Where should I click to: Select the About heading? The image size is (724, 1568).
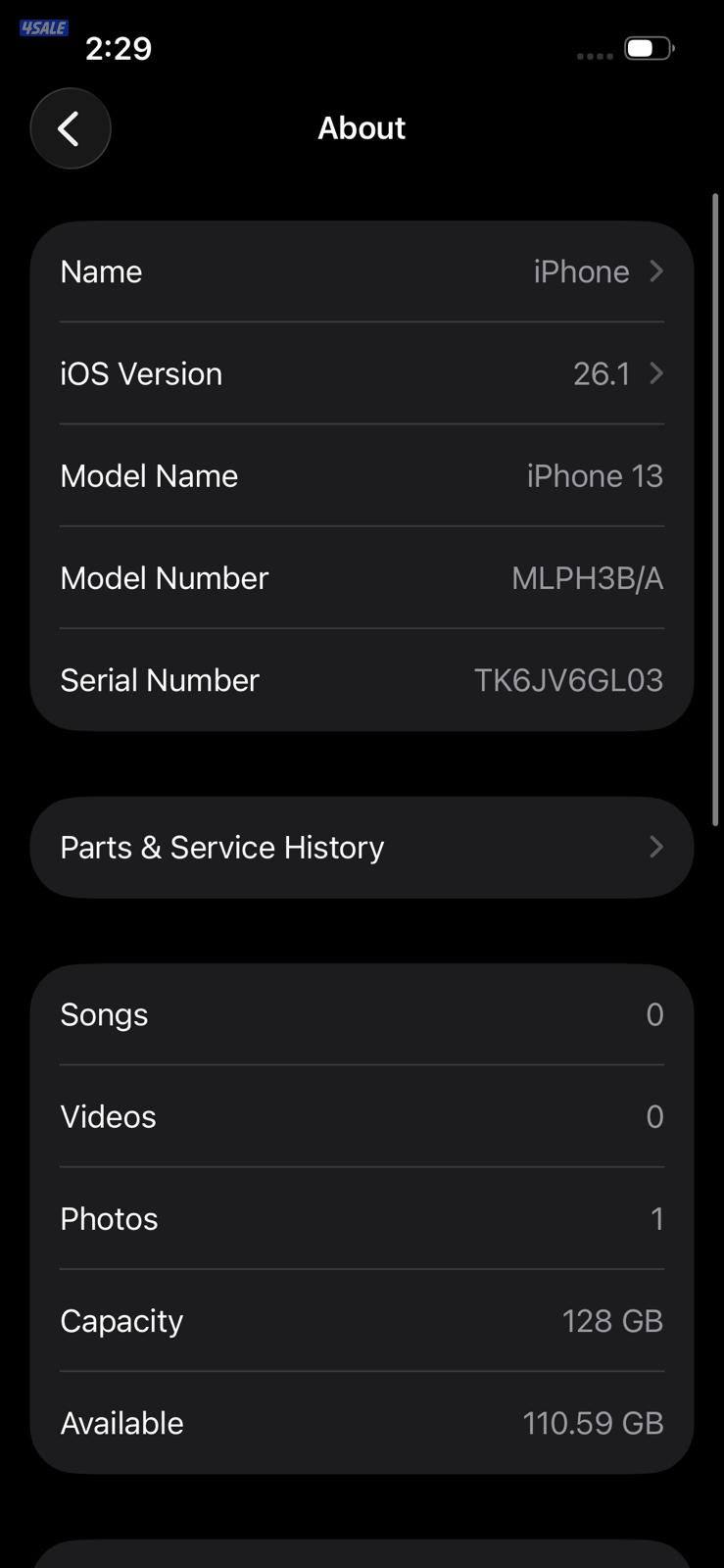click(362, 127)
